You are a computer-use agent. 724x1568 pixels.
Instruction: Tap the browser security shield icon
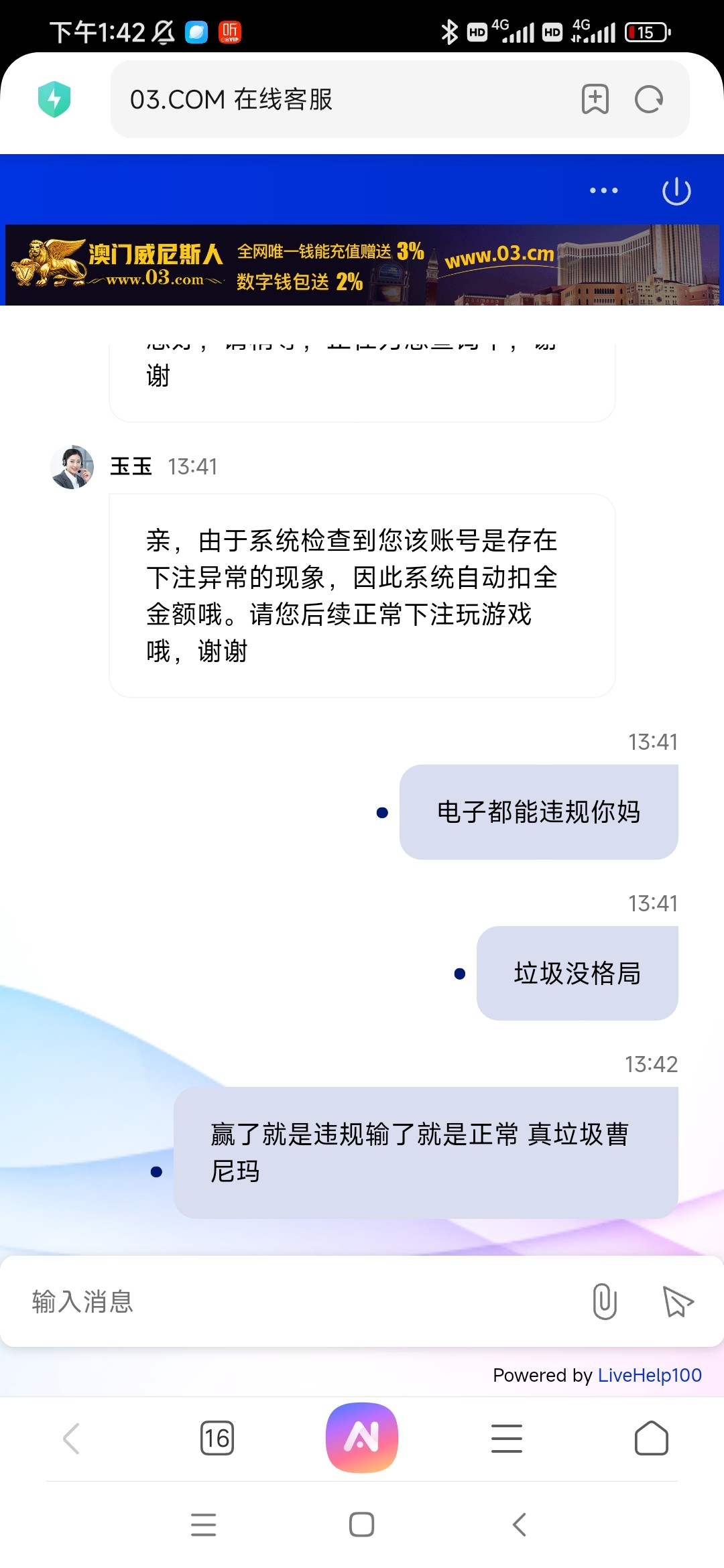(x=54, y=99)
